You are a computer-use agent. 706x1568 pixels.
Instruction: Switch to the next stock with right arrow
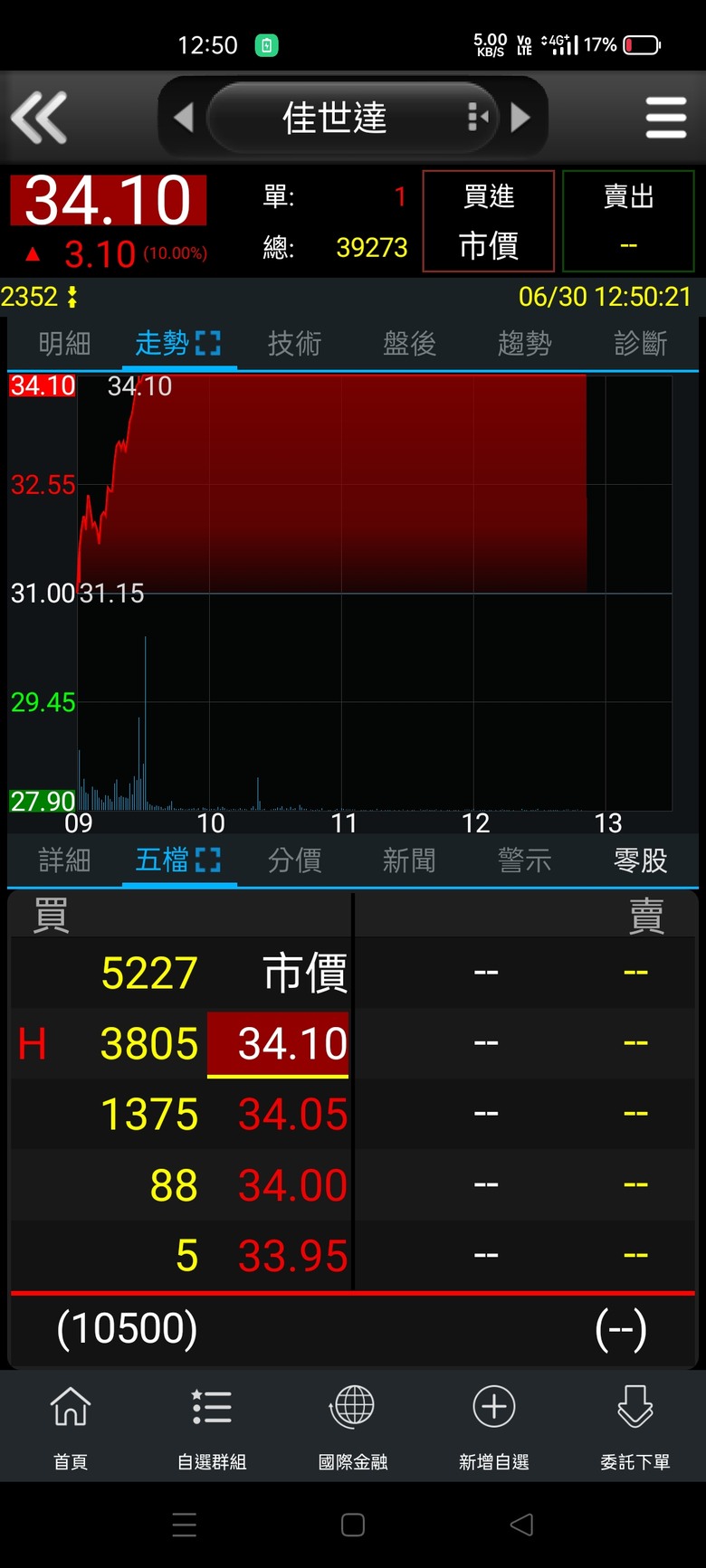click(520, 118)
